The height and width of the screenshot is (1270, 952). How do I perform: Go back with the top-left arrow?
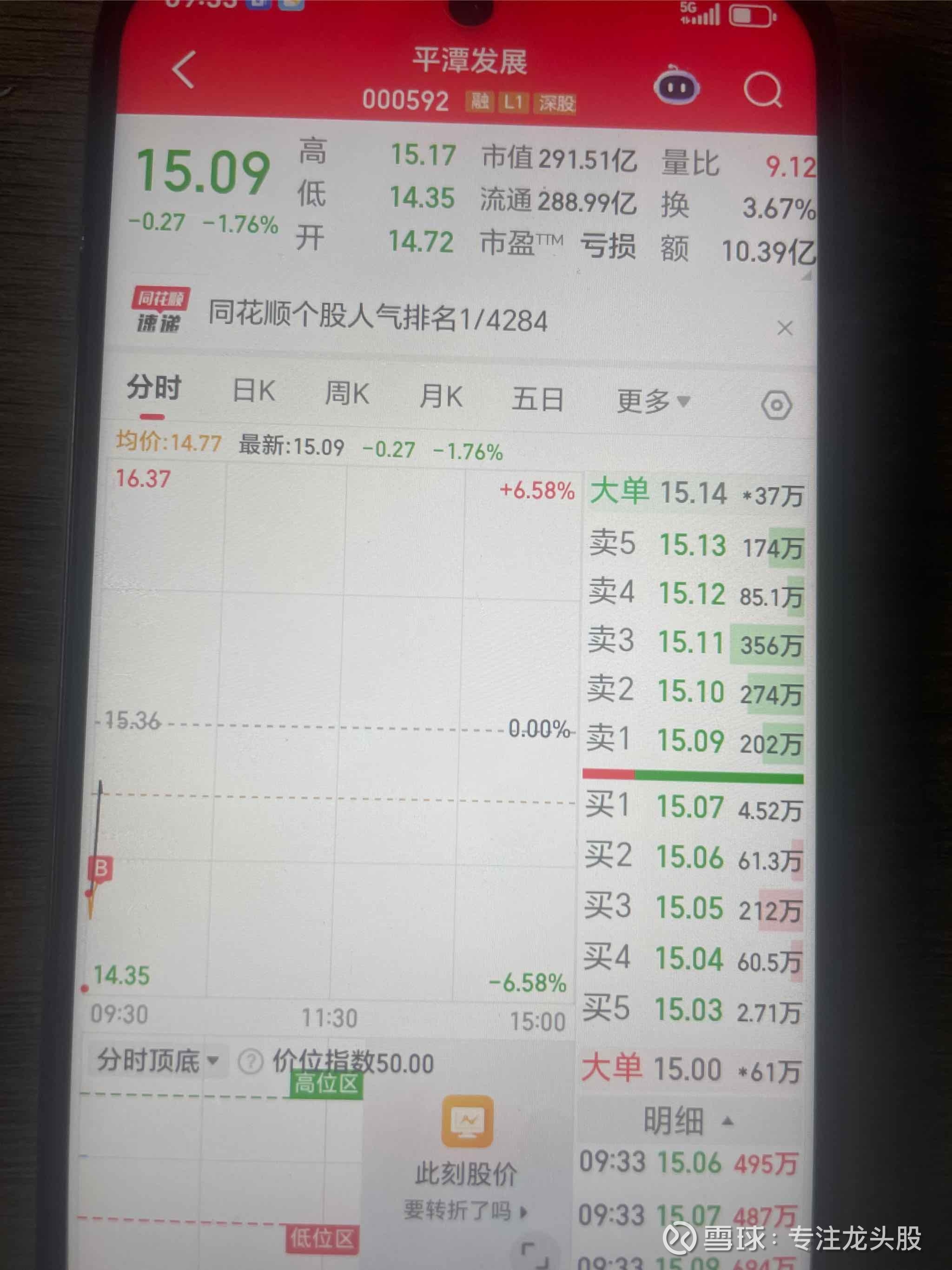184,70
